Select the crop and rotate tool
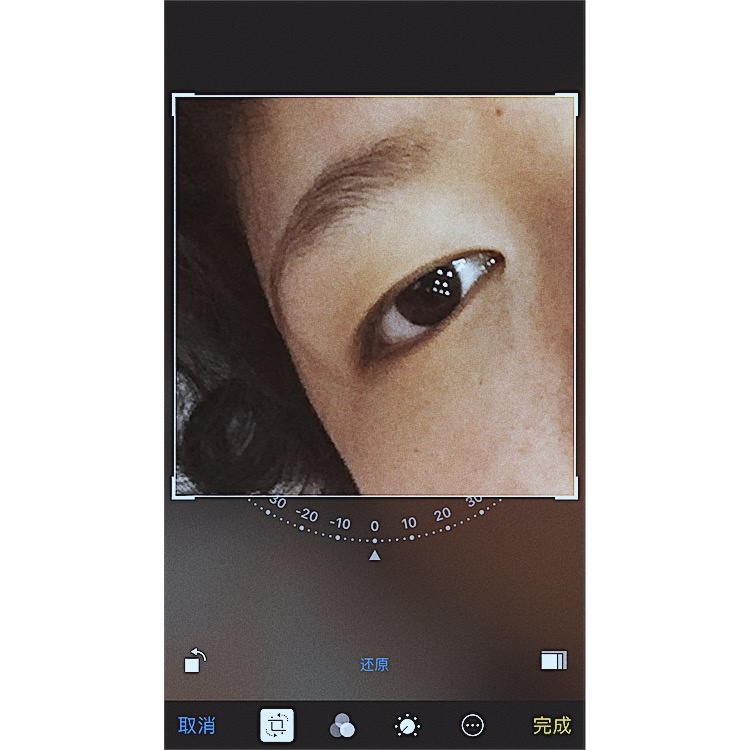Viewport: 750px width, 750px height. (x=277, y=725)
